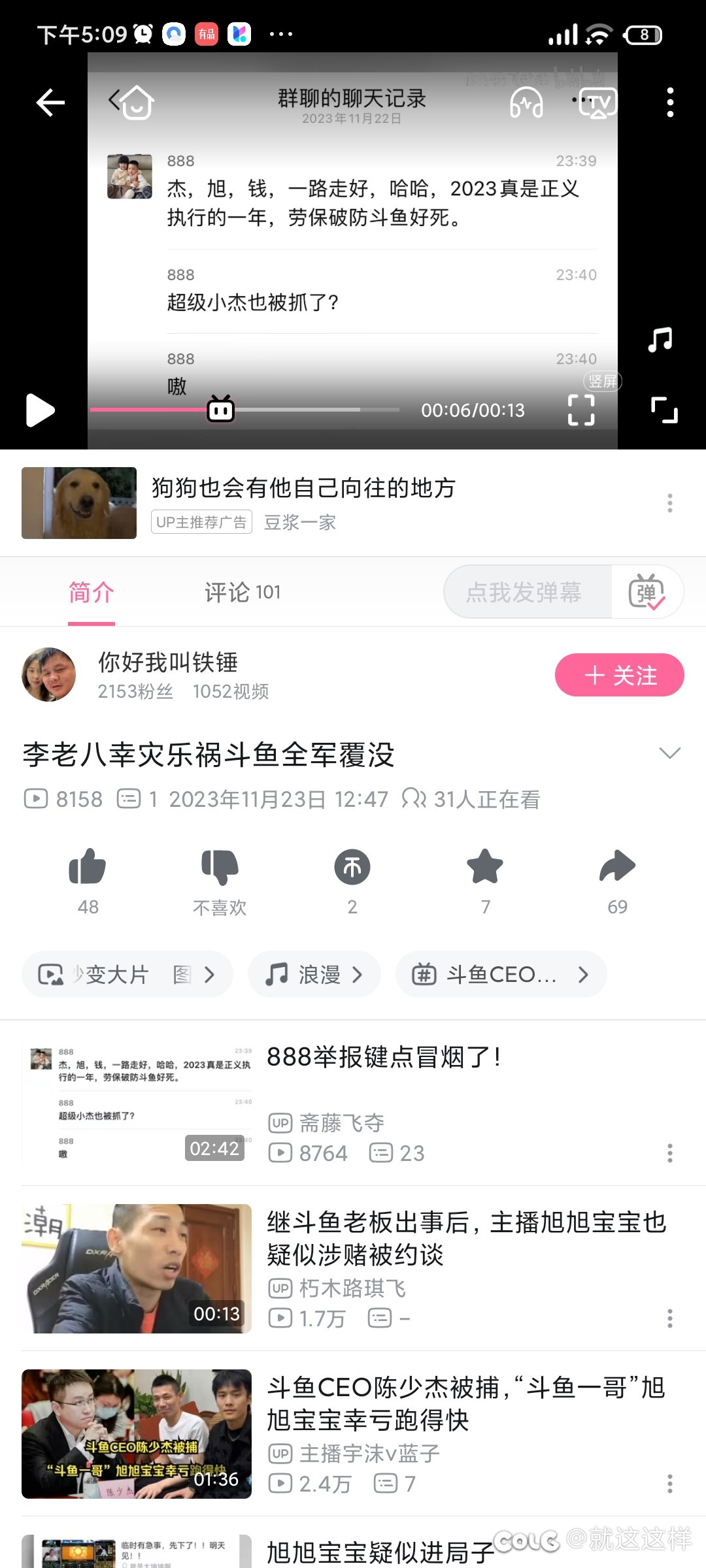
Task: Open the video player's three-dot overflow menu
Action: [669, 103]
